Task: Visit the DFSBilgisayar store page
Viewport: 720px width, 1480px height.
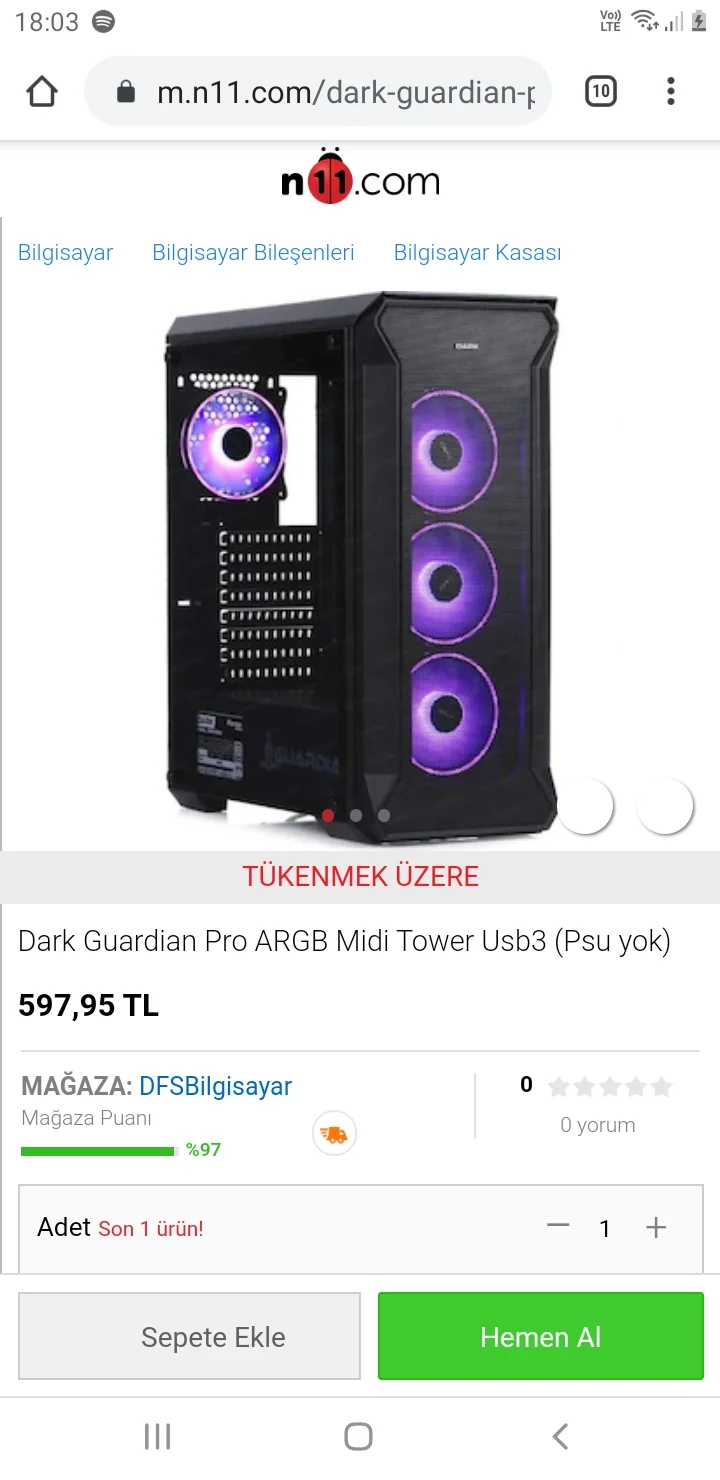Action: point(215,1086)
